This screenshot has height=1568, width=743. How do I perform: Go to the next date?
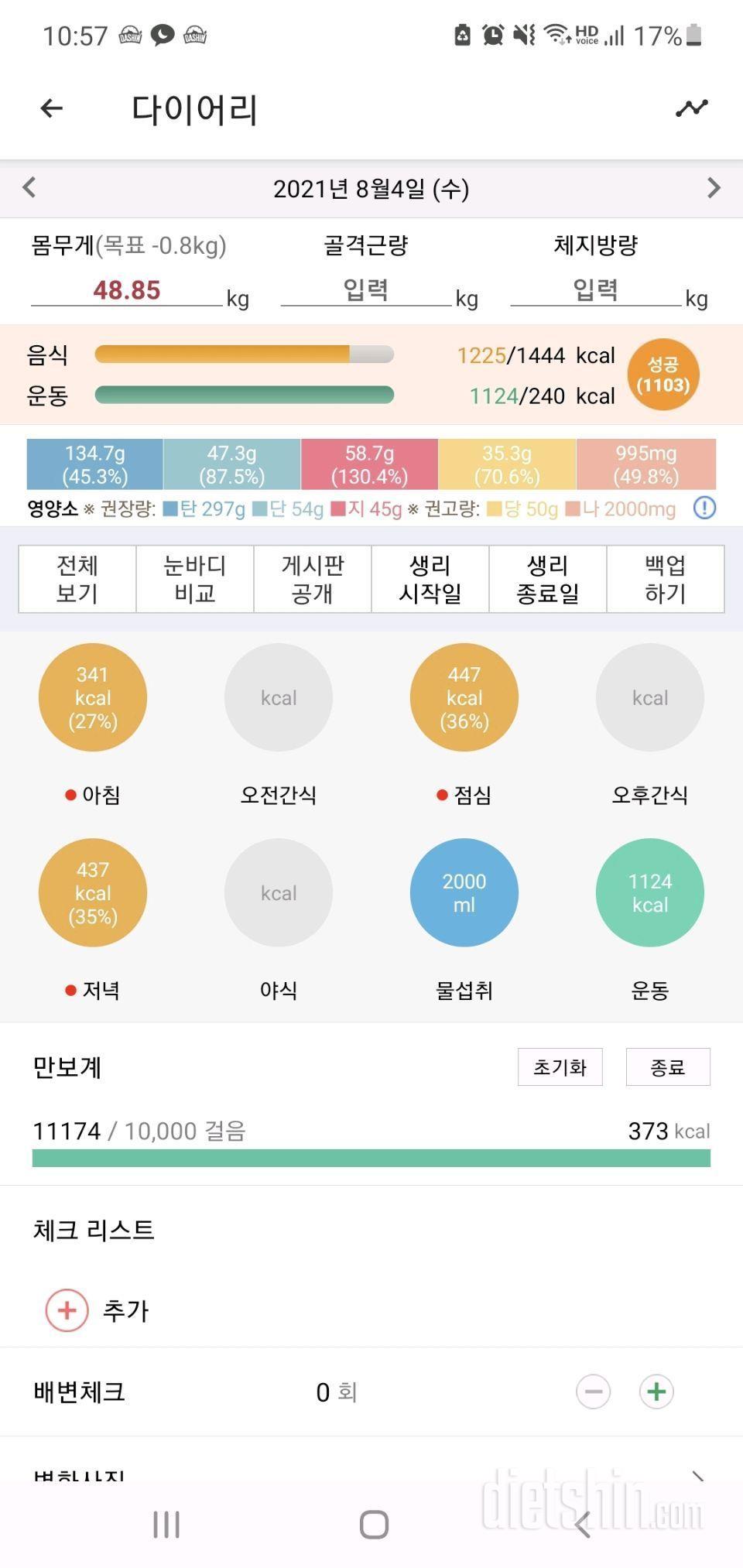(713, 188)
